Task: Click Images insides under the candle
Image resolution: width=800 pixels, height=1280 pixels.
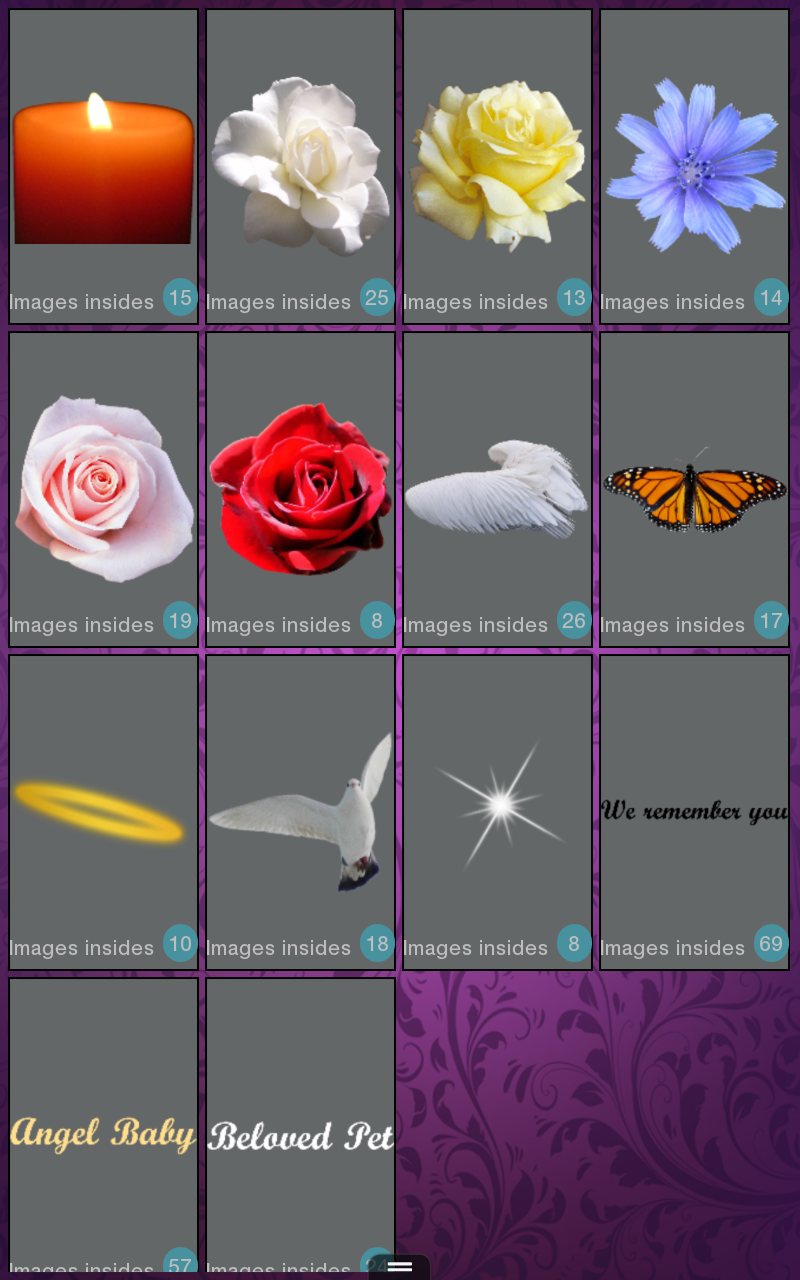Action: click(81, 302)
